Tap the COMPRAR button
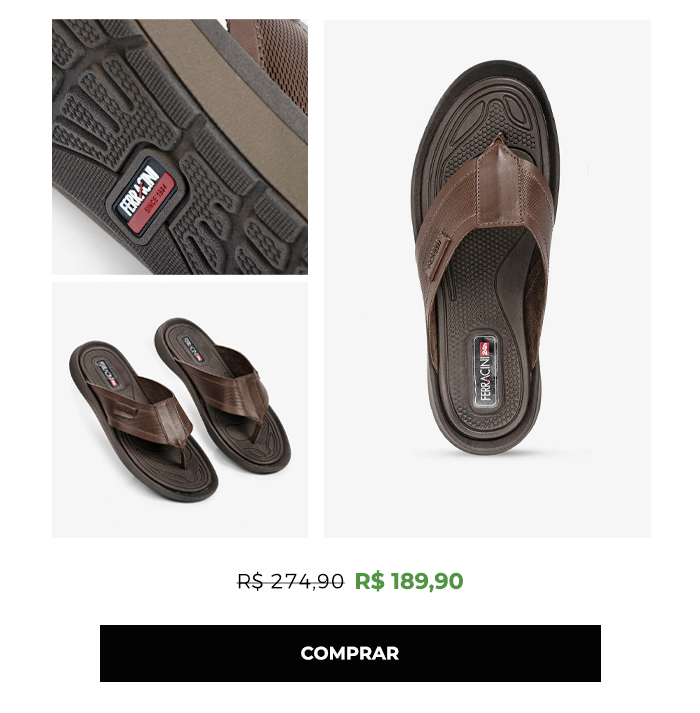This screenshot has width=700, height=713. point(350,653)
